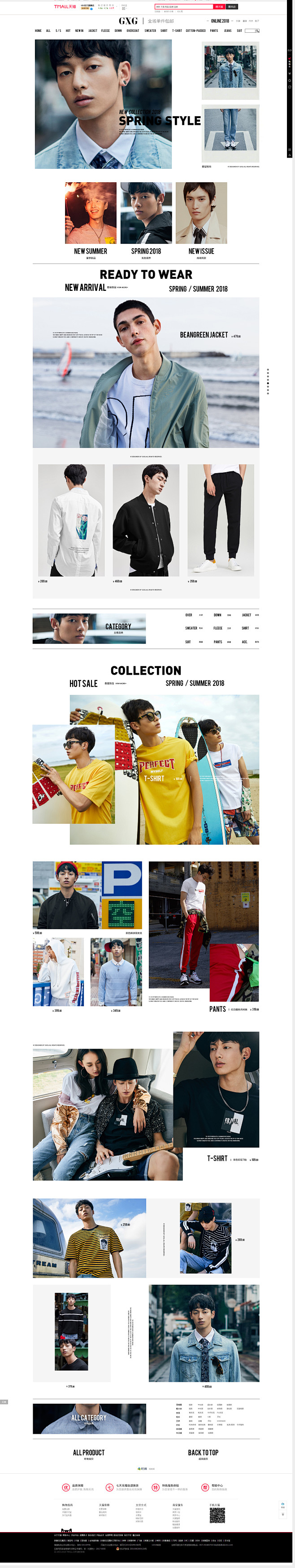
Task: View the black bomber jacket product card
Action: click(146, 520)
